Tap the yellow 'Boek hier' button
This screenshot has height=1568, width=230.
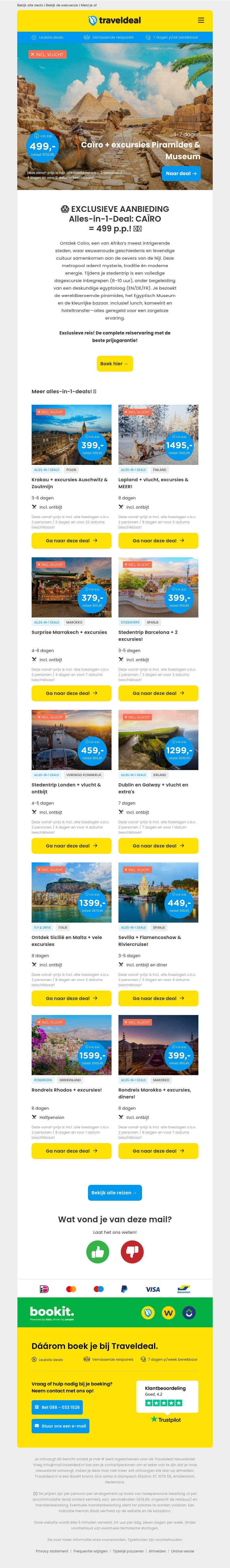(x=114, y=363)
